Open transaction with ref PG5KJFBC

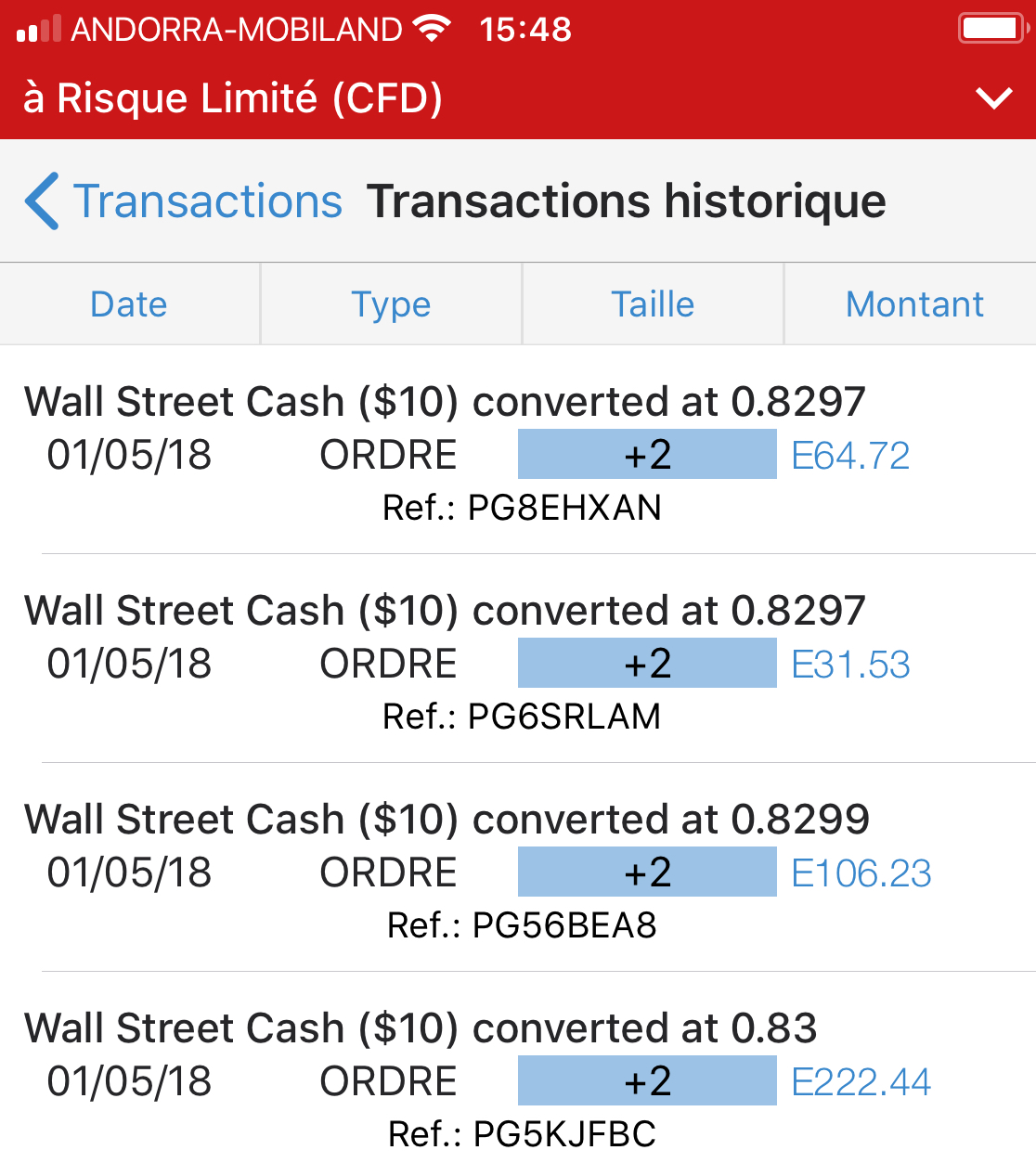[x=520, y=1081]
